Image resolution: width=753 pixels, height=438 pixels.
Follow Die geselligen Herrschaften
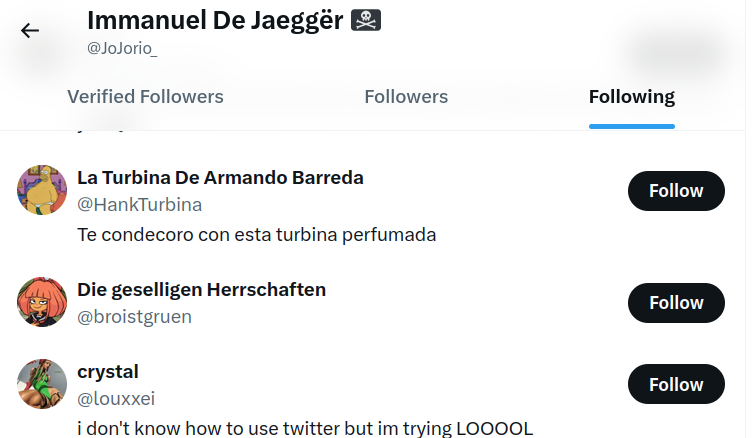click(x=676, y=303)
